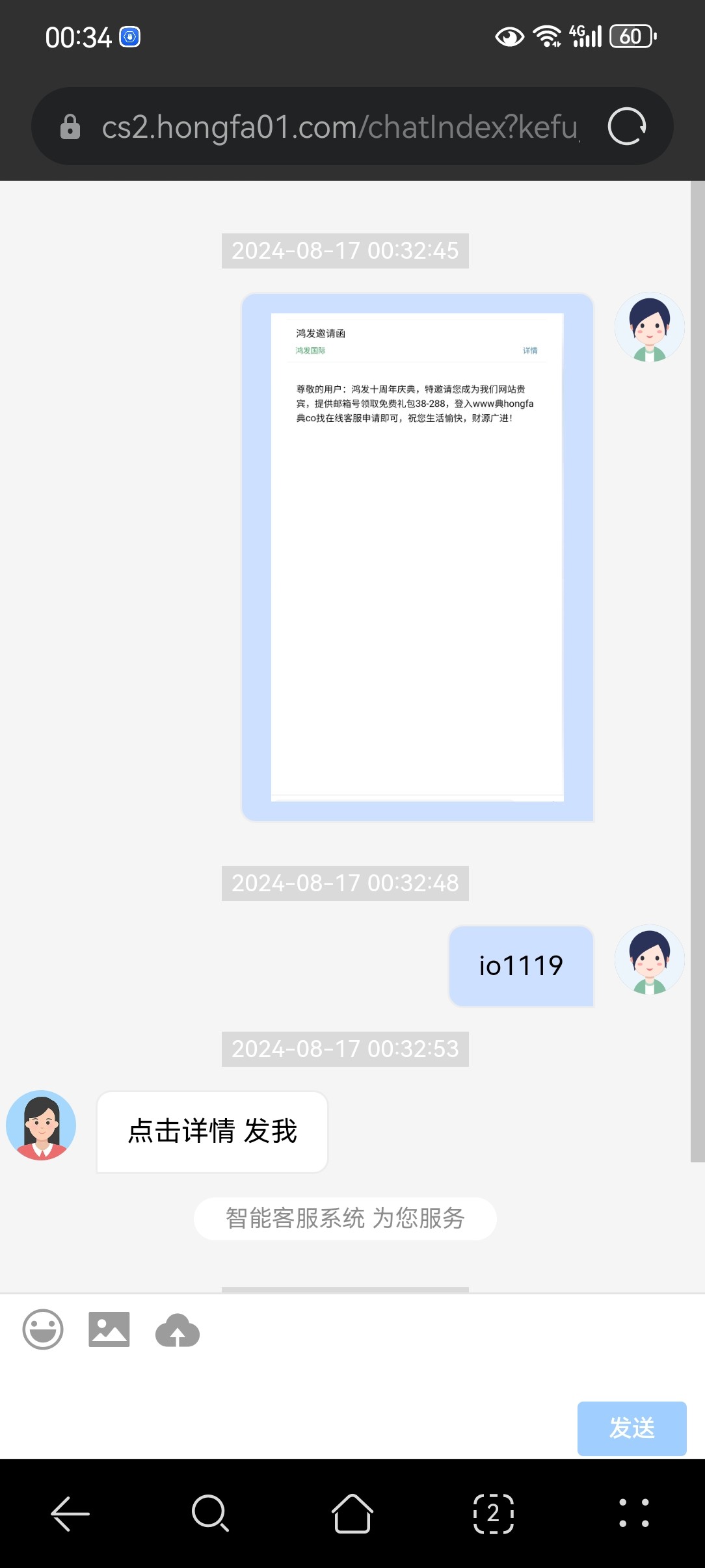Tap the URL address bar
The image size is (705, 1568).
(x=338, y=127)
